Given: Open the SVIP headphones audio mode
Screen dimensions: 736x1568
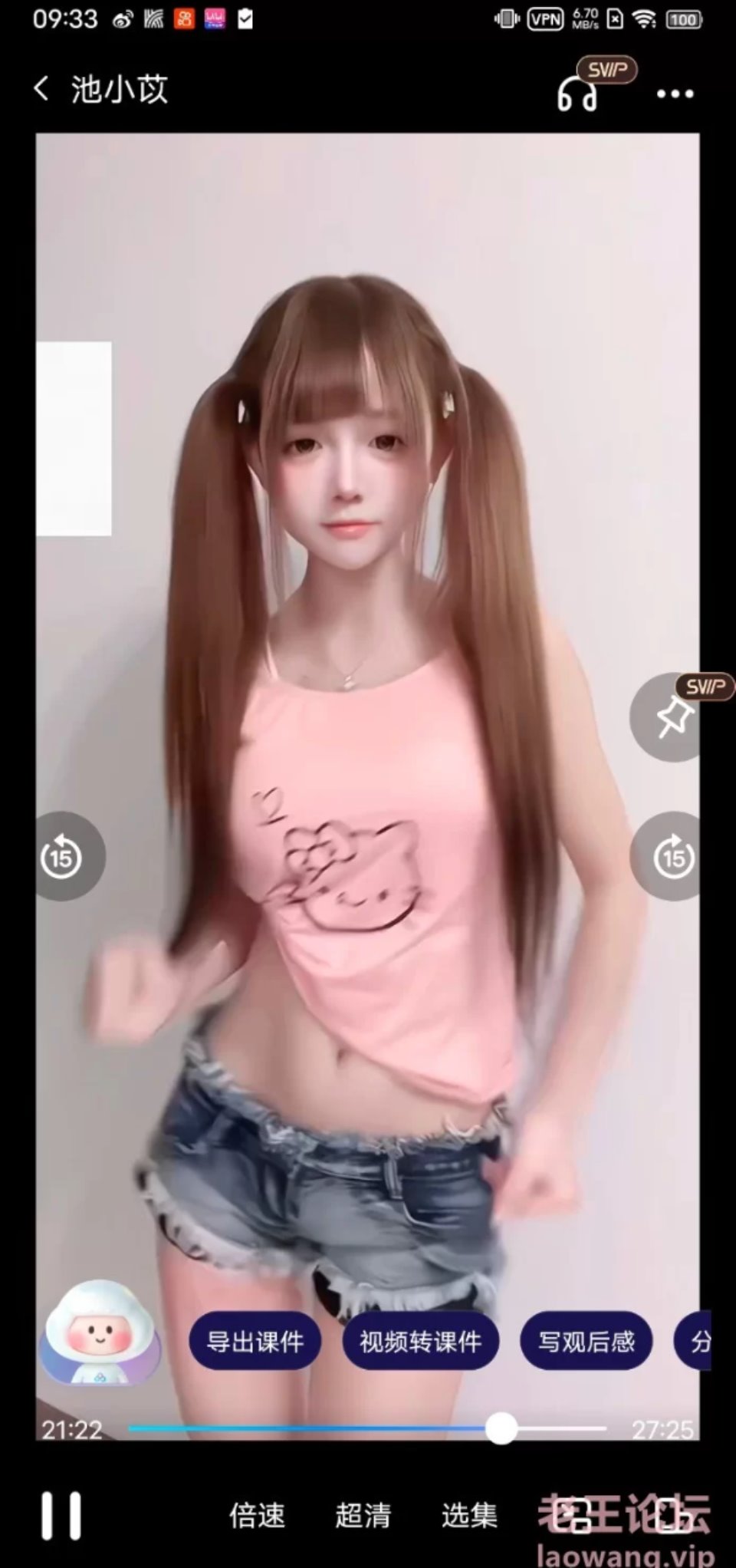Looking at the screenshot, I should click(x=577, y=94).
